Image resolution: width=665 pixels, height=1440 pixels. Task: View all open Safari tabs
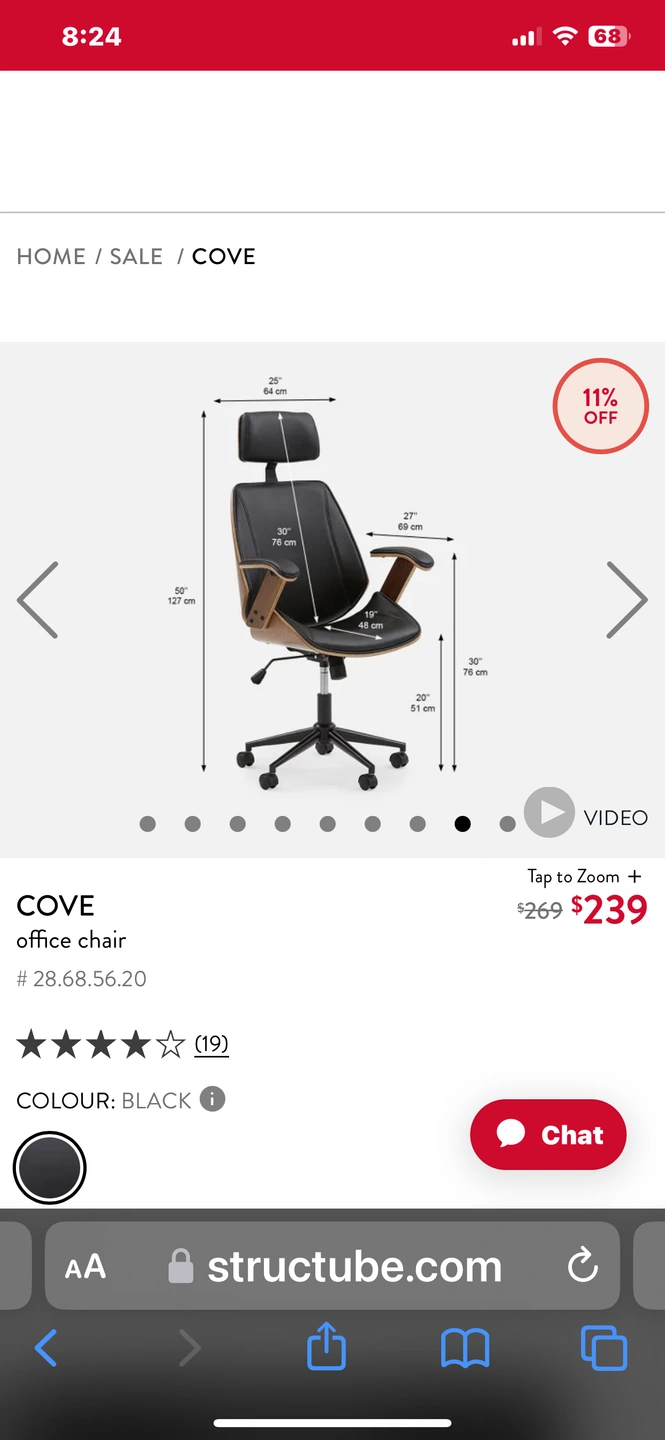pyautogui.click(x=604, y=1348)
